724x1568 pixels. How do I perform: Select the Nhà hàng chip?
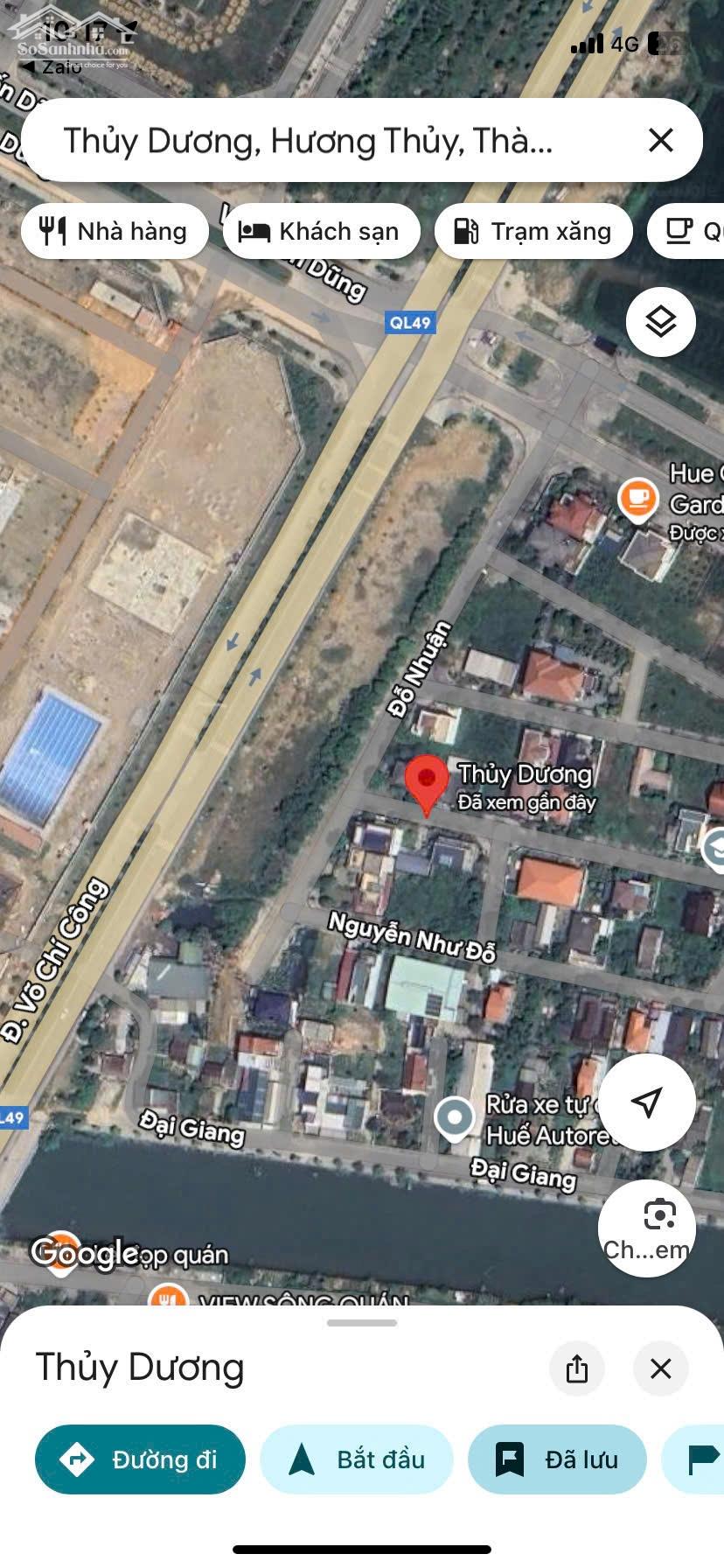115,231
